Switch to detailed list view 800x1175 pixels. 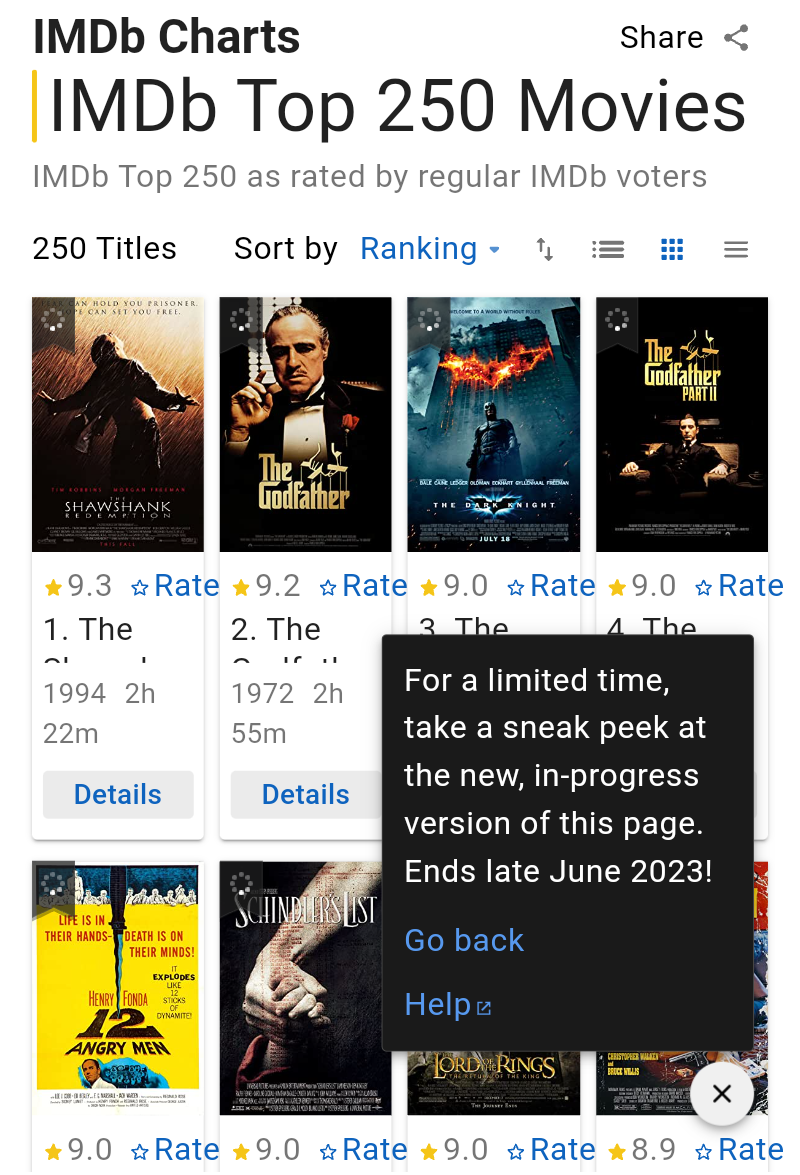[607, 249]
